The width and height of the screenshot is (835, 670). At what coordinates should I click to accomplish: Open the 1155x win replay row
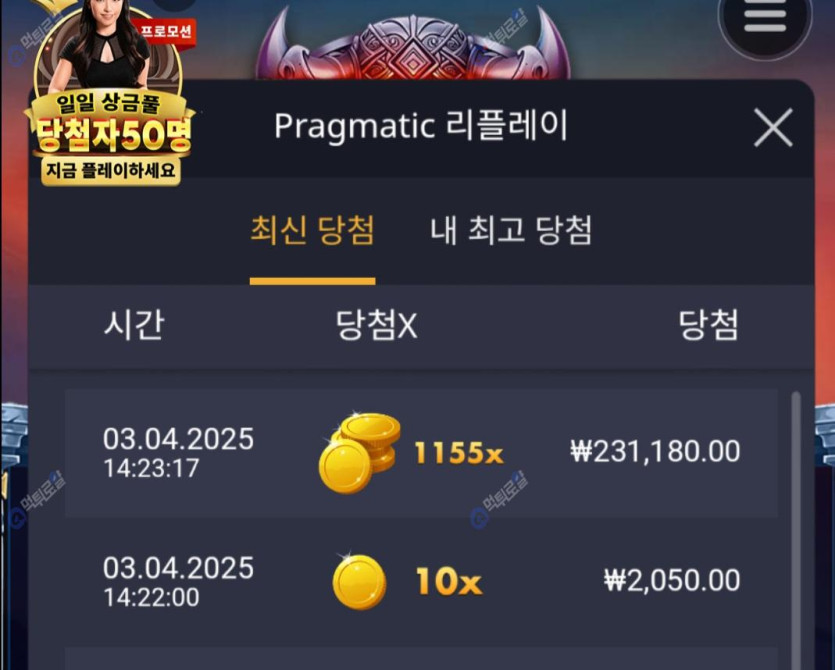421,453
